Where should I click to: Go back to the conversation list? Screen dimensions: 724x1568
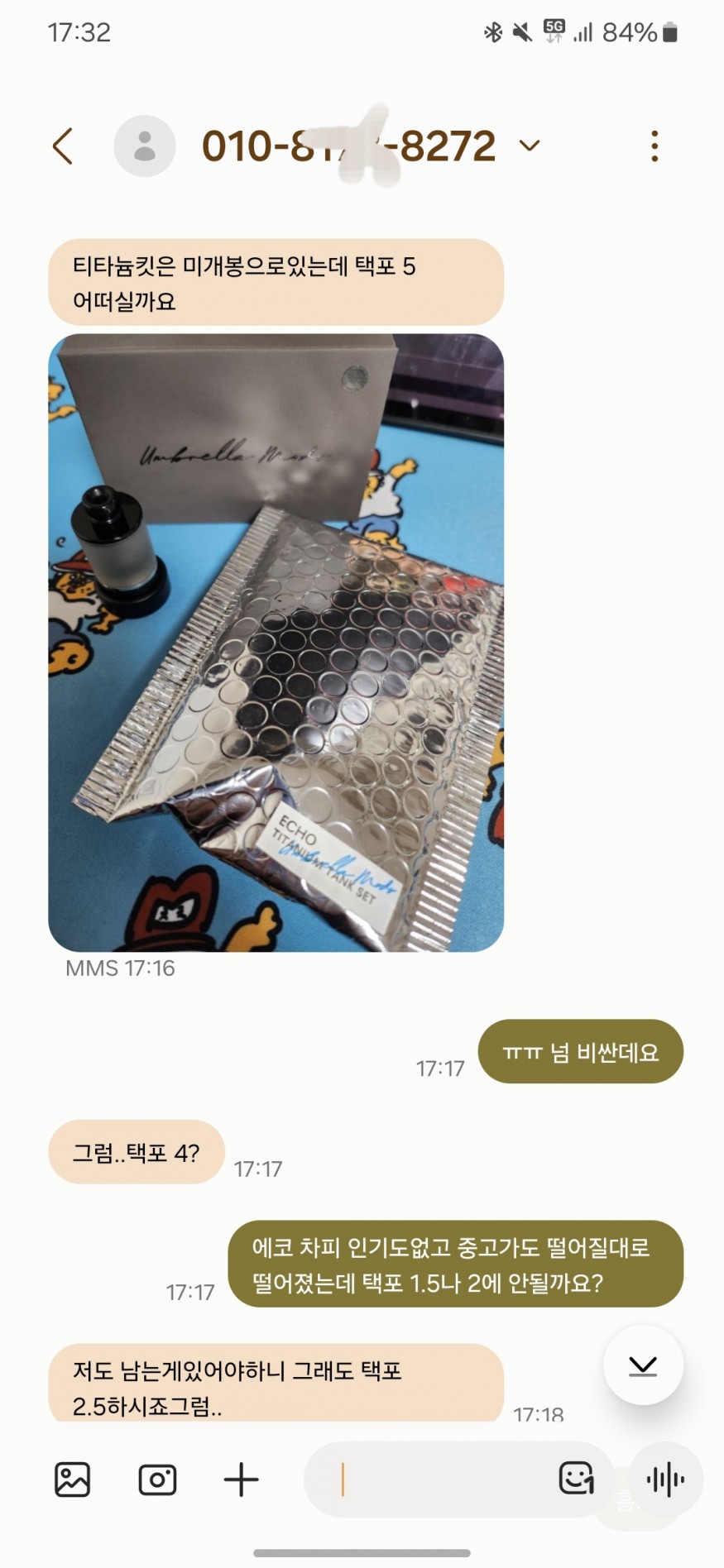pyautogui.click(x=63, y=146)
